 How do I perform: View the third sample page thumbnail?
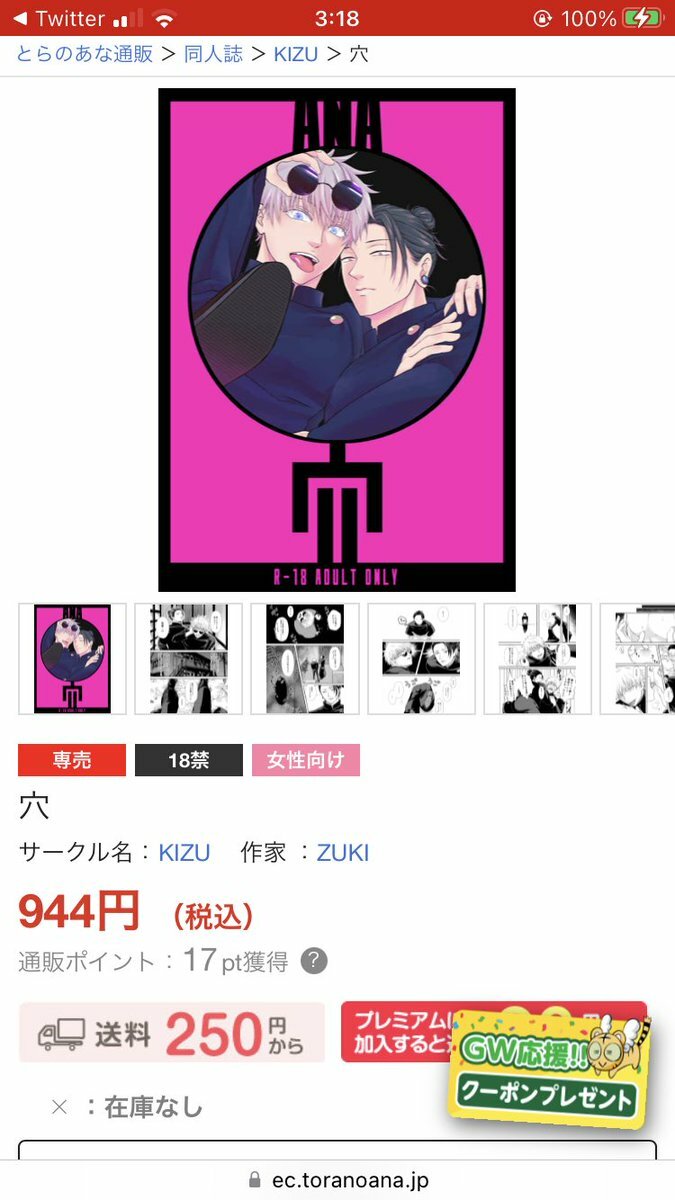pyautogui.click(x=305, y=659)
